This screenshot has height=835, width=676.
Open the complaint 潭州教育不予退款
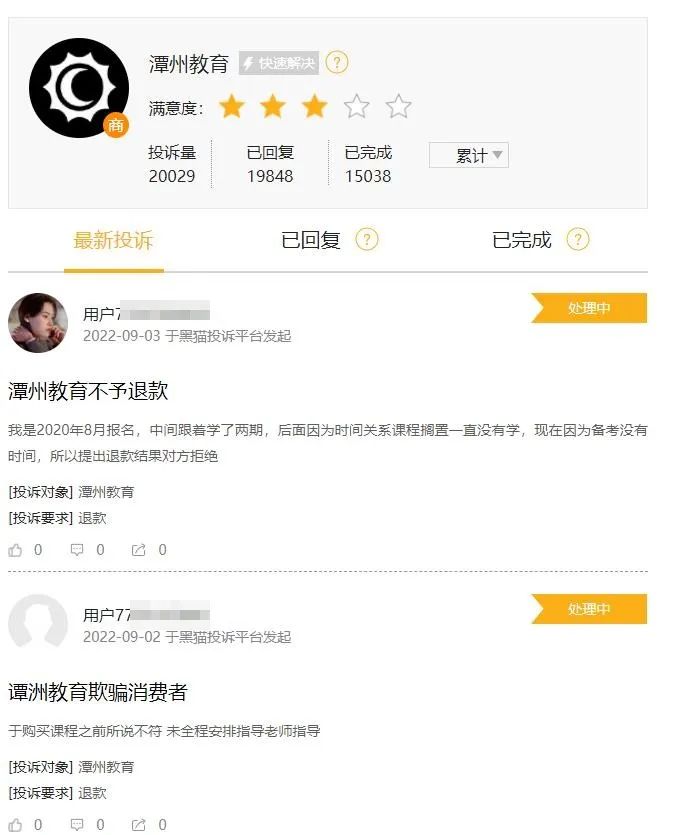[x=88, y=391]
